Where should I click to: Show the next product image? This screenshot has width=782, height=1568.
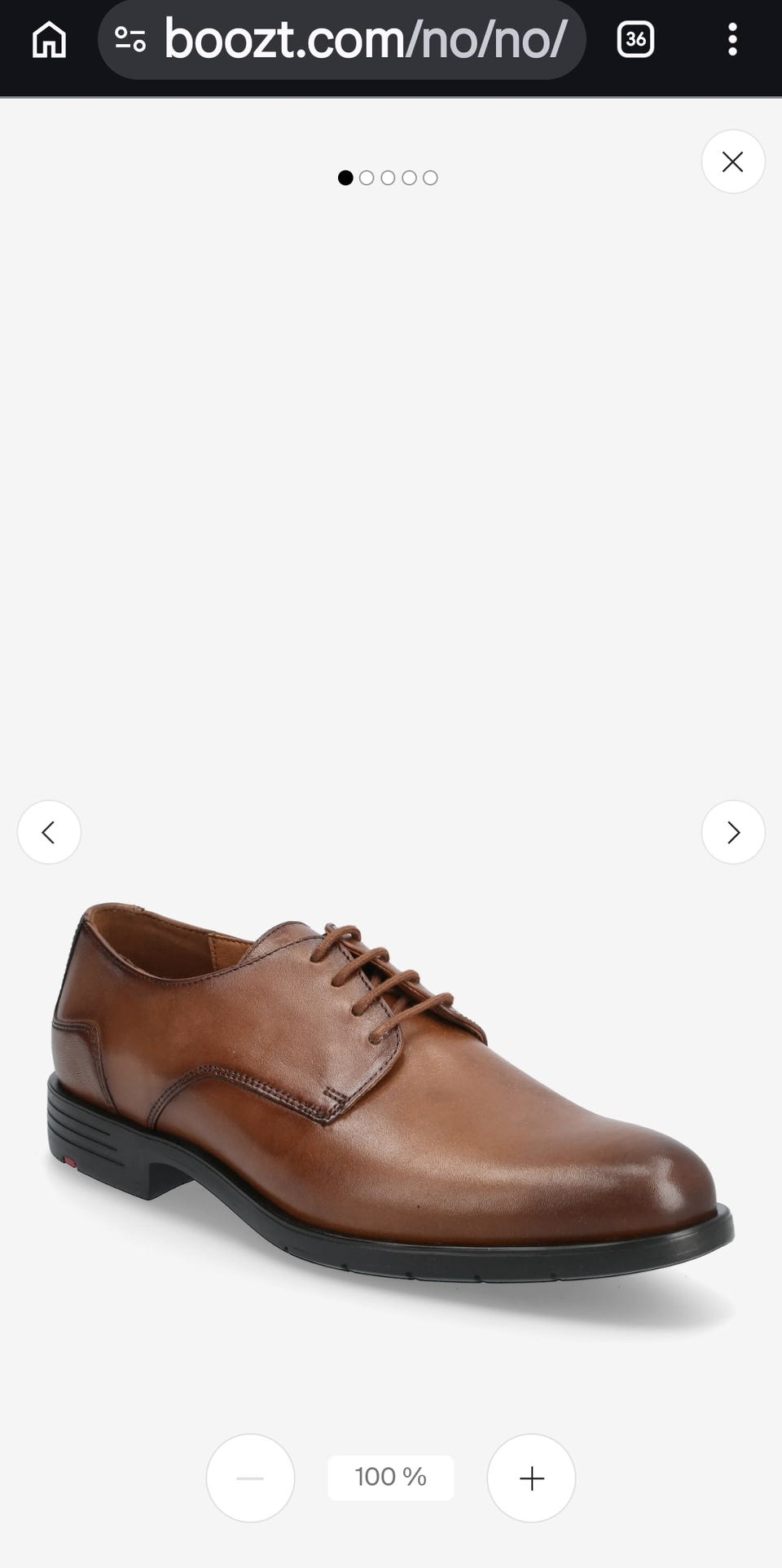click(x=732, y=832)
